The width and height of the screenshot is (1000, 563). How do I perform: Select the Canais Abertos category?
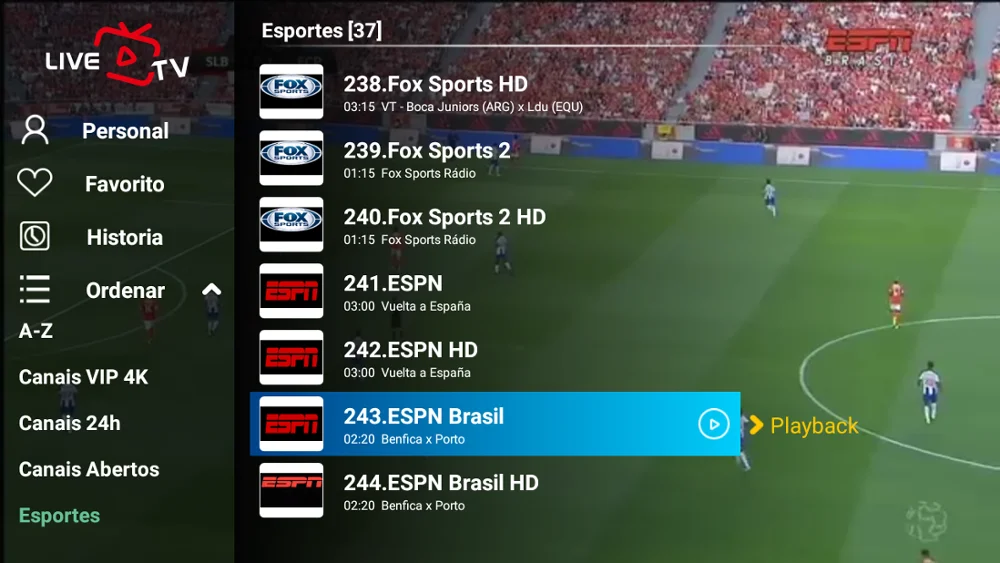pyautogui.click(x=89, y=469)
